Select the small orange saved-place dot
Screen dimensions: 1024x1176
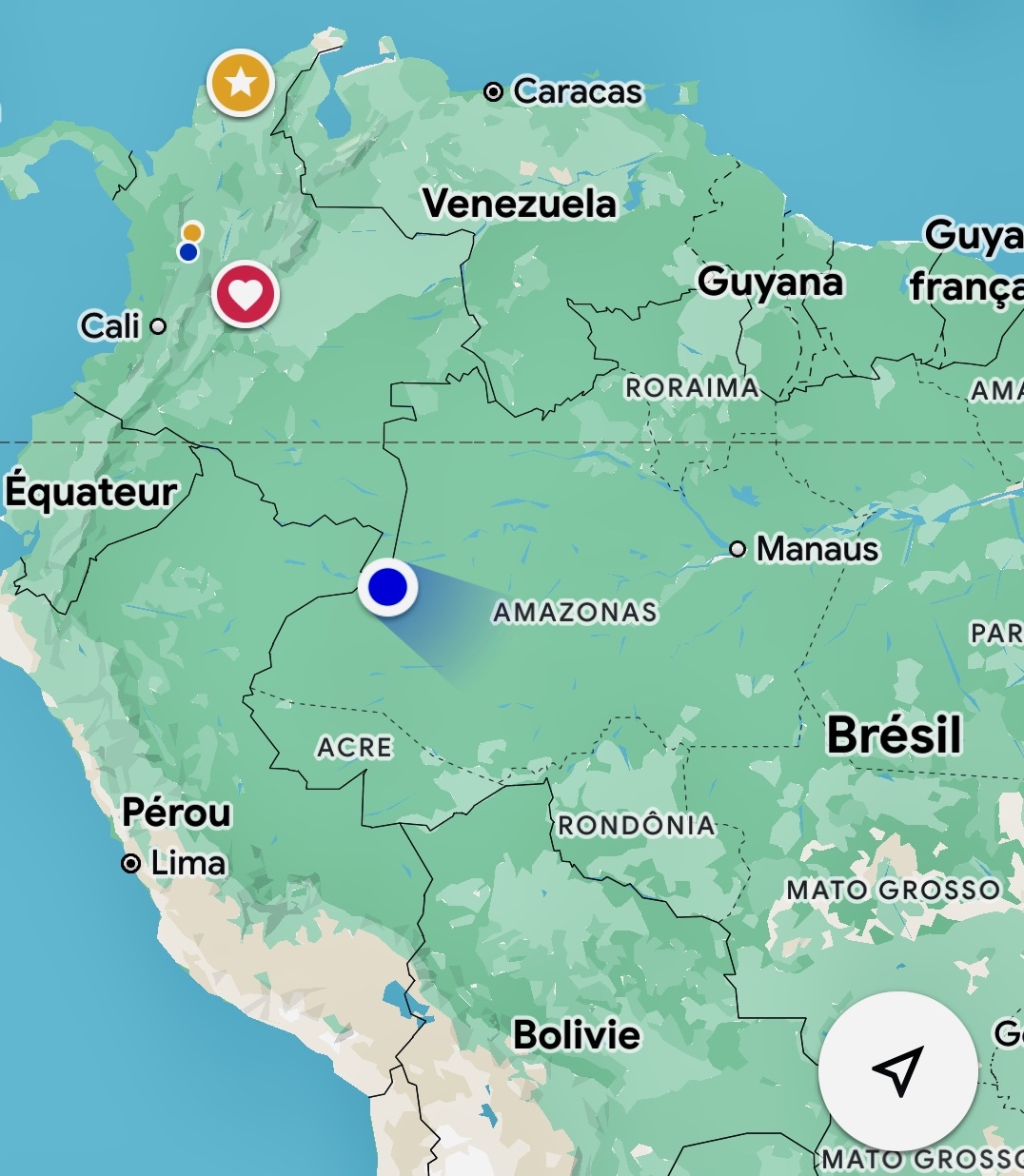(x=192, y=232)
